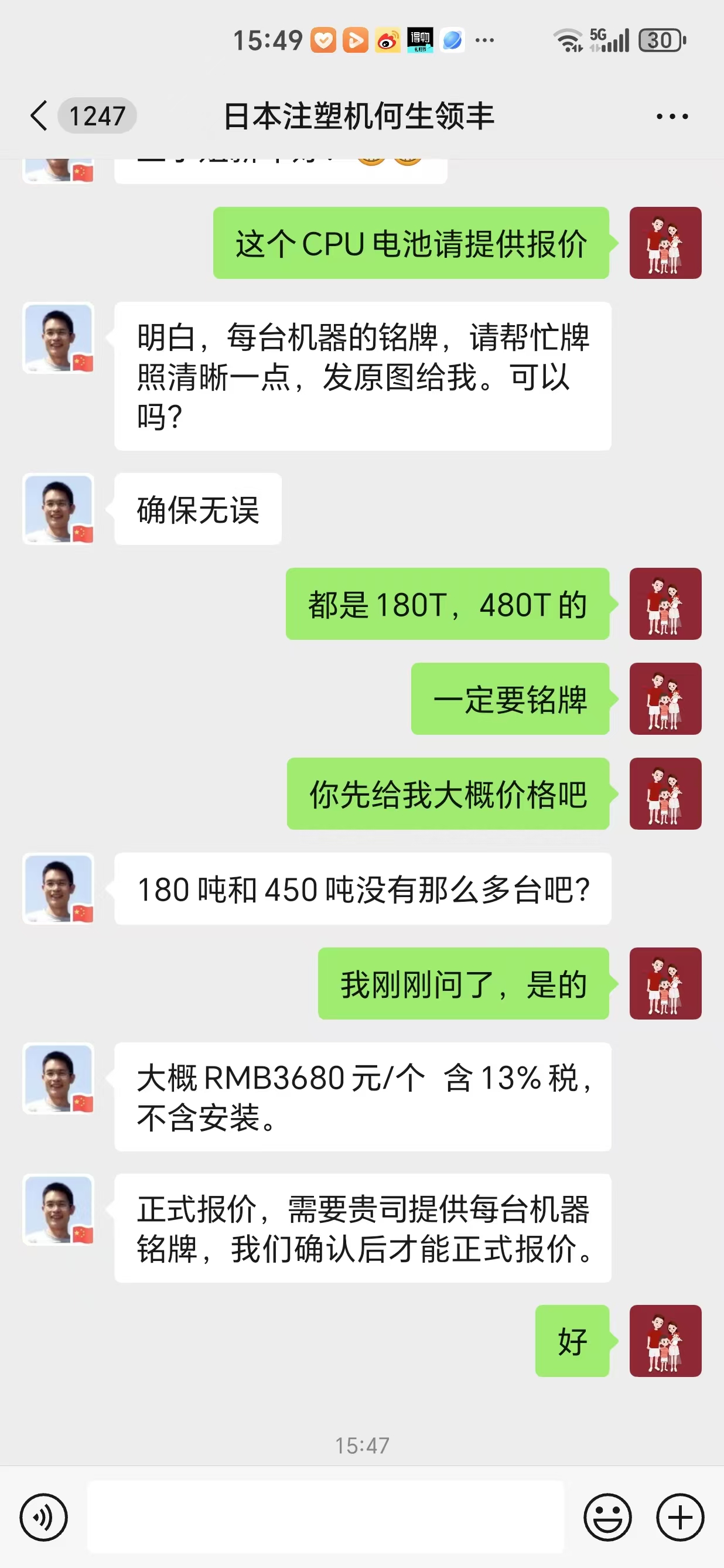The height and width of the screenshot is (1568, 724).
Task: Open contact avatar beside '确保无误' message
Action: pos(59,509)
